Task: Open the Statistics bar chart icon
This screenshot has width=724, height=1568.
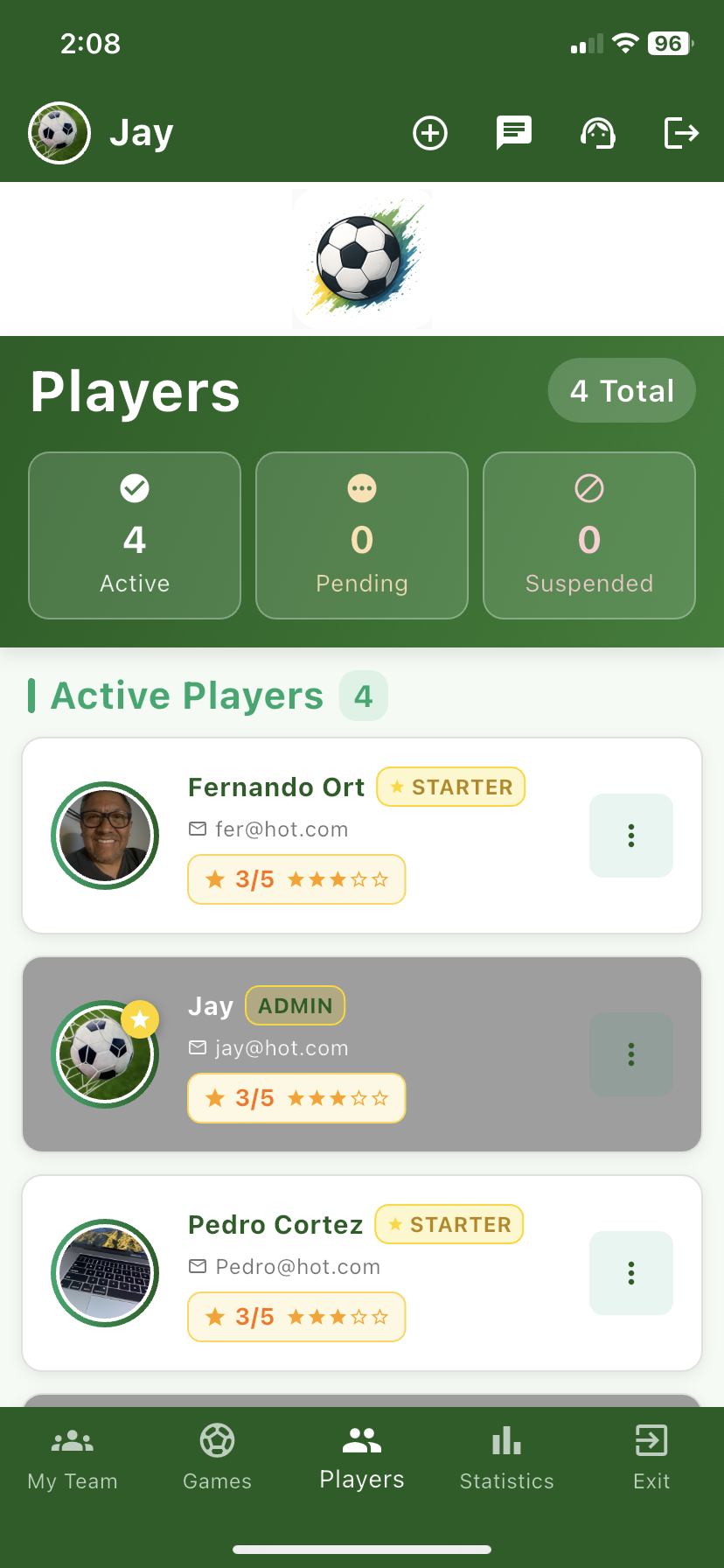Action: pos(506,1457)
